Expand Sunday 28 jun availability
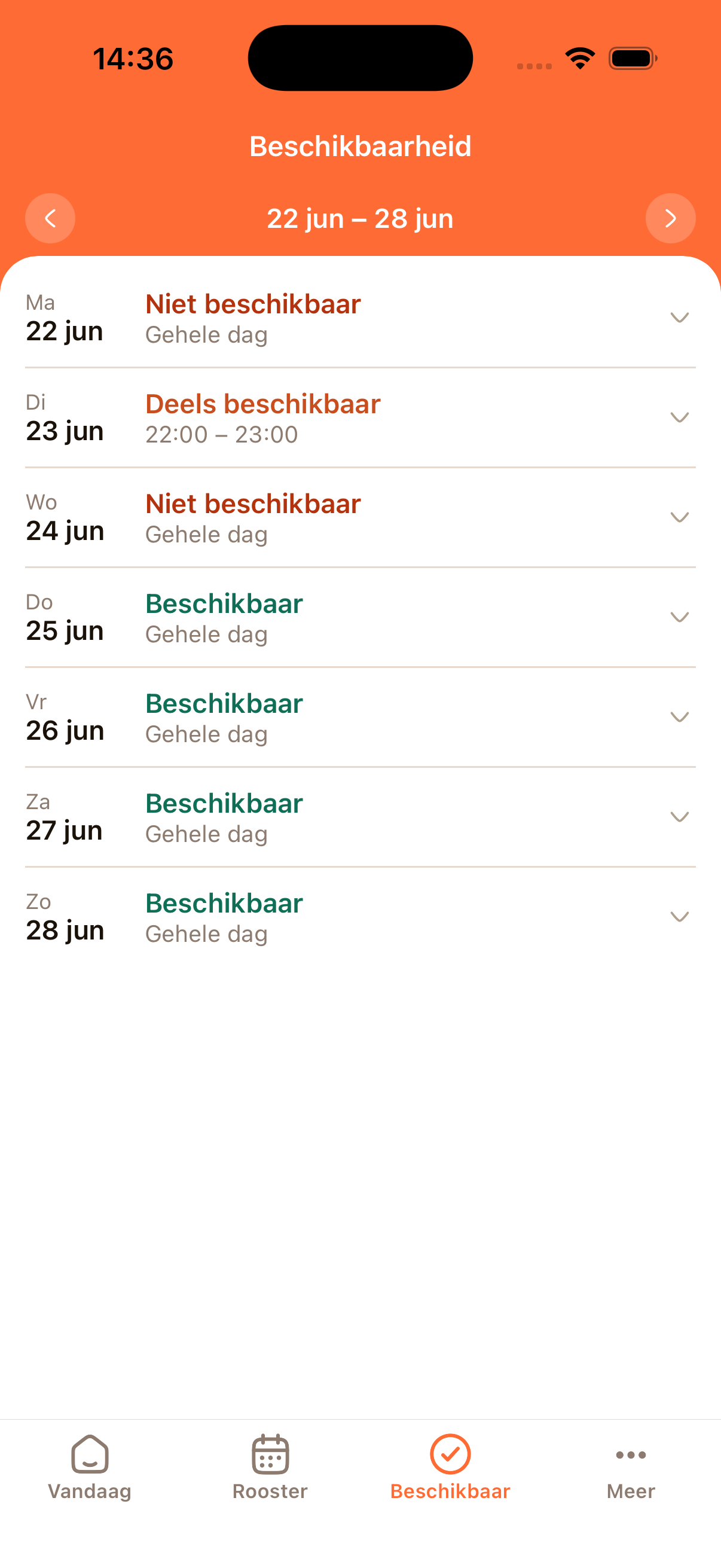 [x=360, y=917]
